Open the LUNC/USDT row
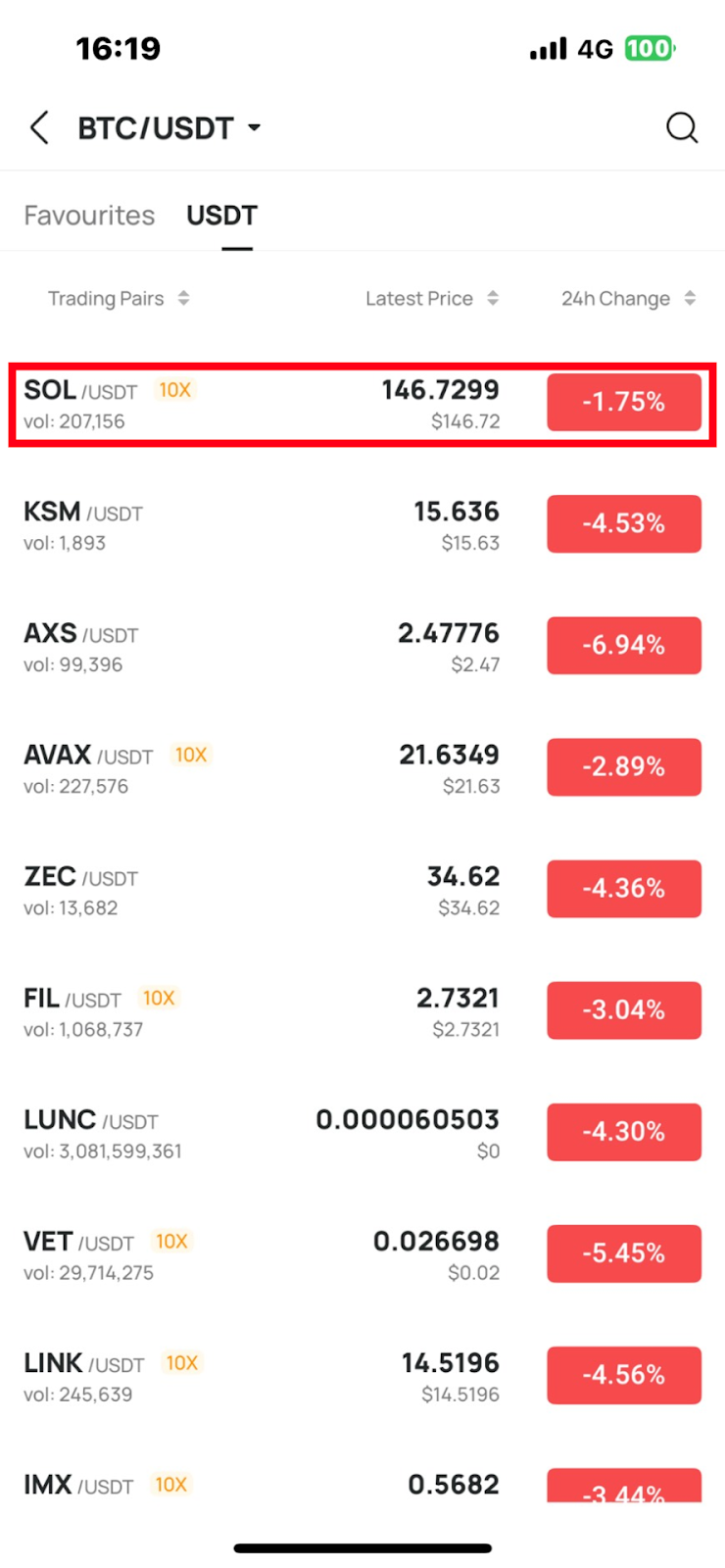The height and width of the screenshot is (1568, 725). tap(362, 1134)
